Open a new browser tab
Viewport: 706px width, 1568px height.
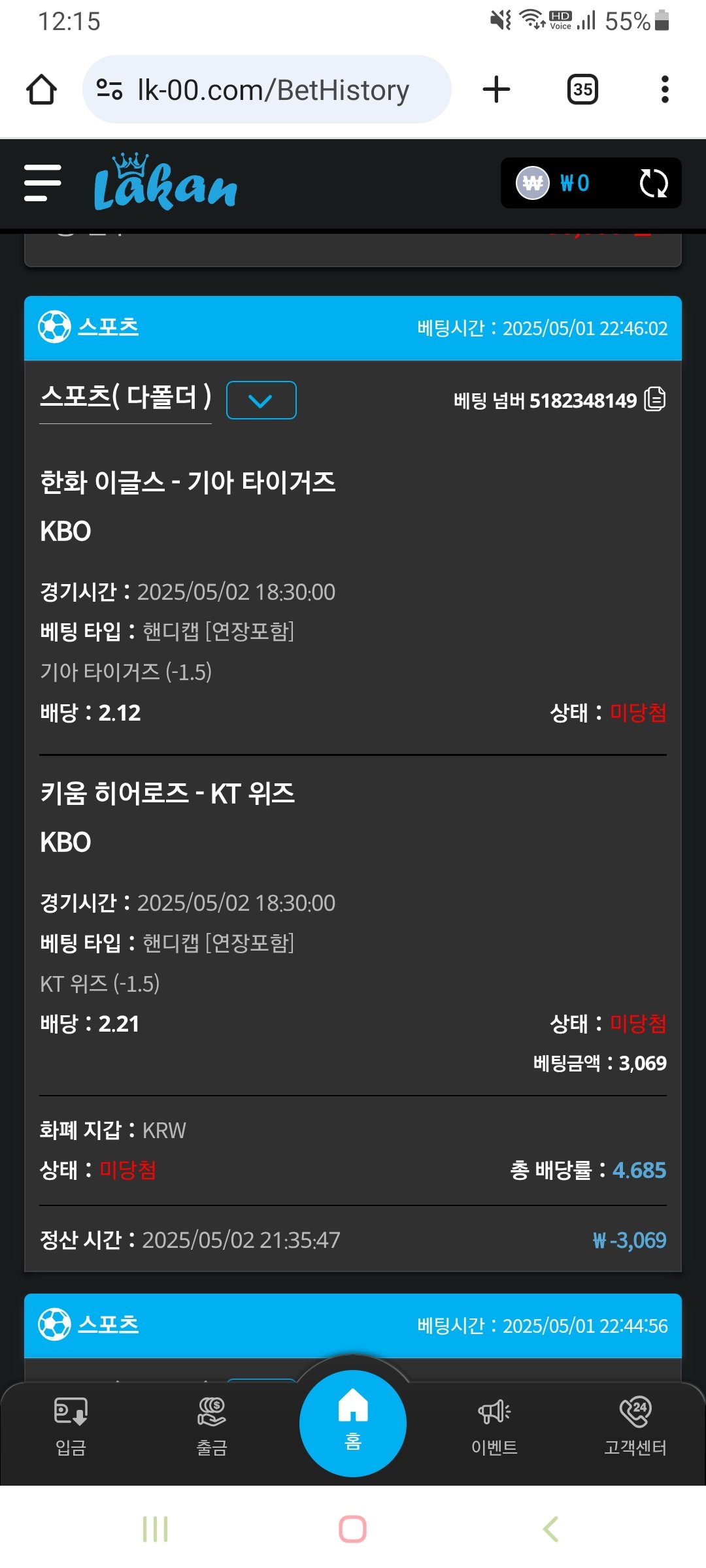(x=496, y=90)
